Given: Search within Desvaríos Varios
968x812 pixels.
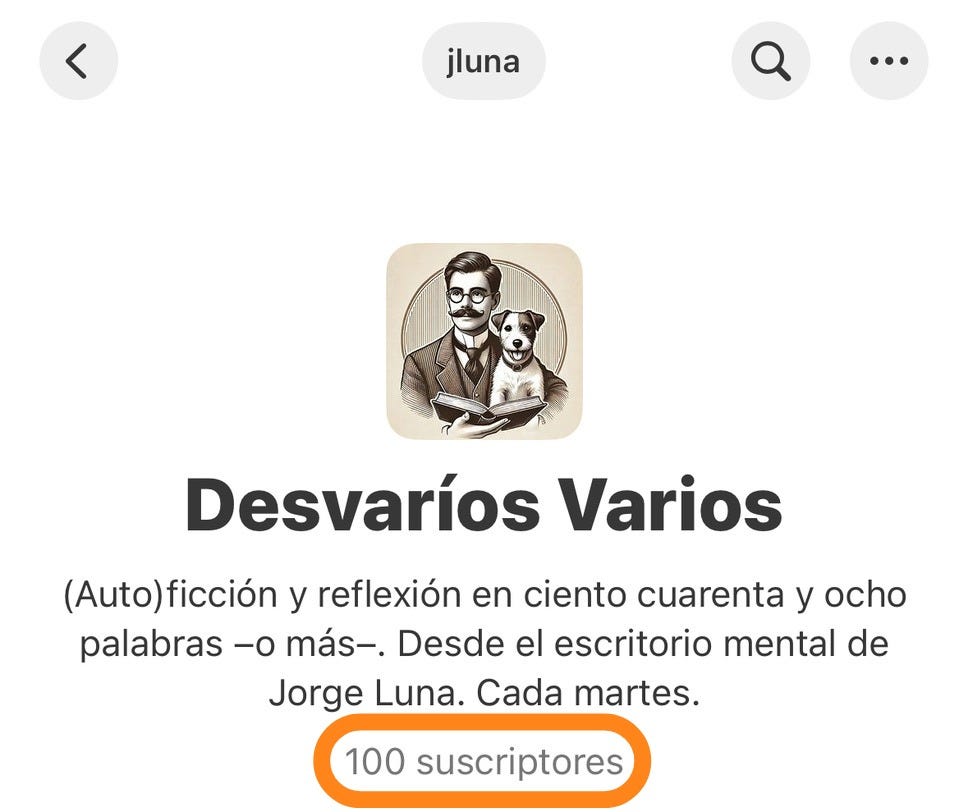Looking at the screenshot, I should pyautogui.click(x=771, y=61).
